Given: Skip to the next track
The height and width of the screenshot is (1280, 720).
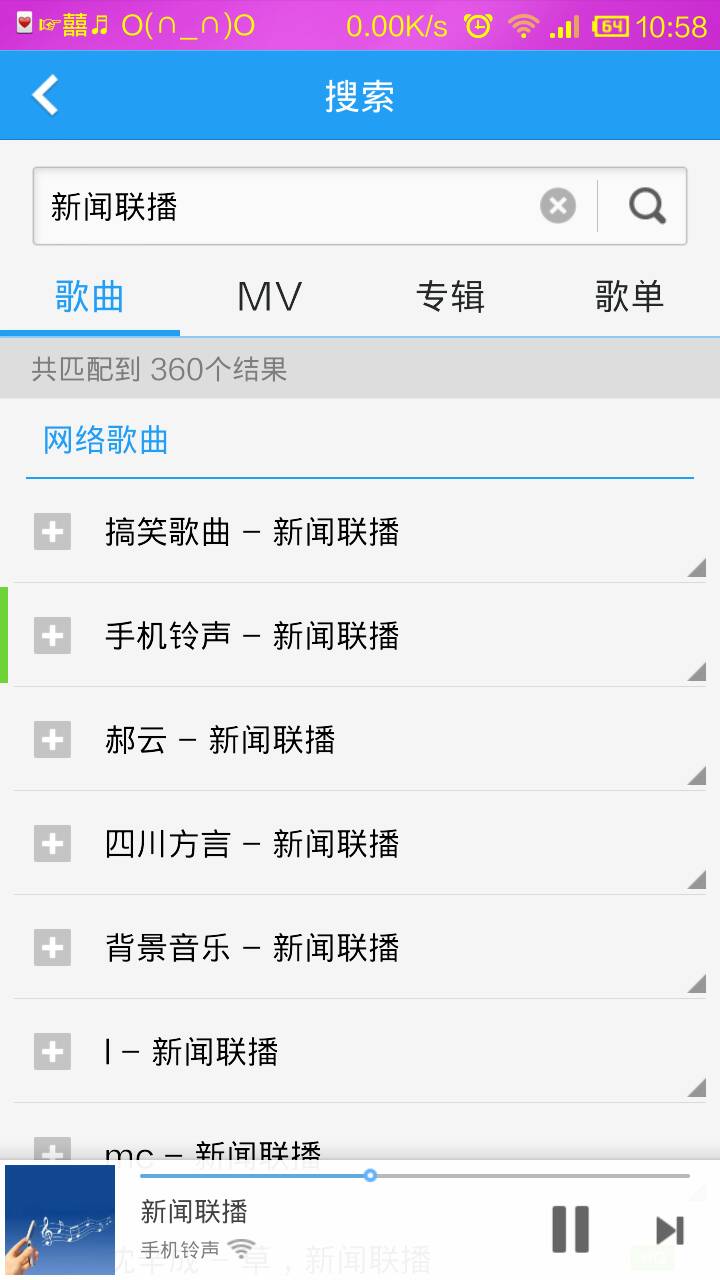Looking at the screenshot, I should (669, 1230).
